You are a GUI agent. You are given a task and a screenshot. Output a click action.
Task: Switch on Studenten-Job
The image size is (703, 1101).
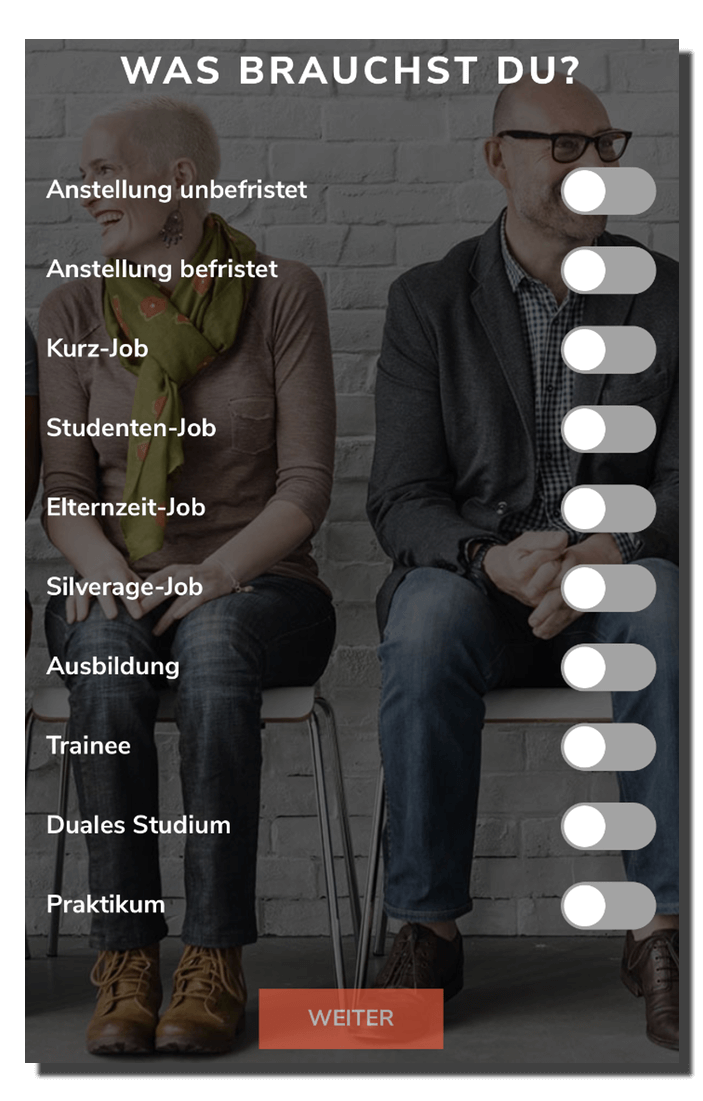(x=608, y=429)
